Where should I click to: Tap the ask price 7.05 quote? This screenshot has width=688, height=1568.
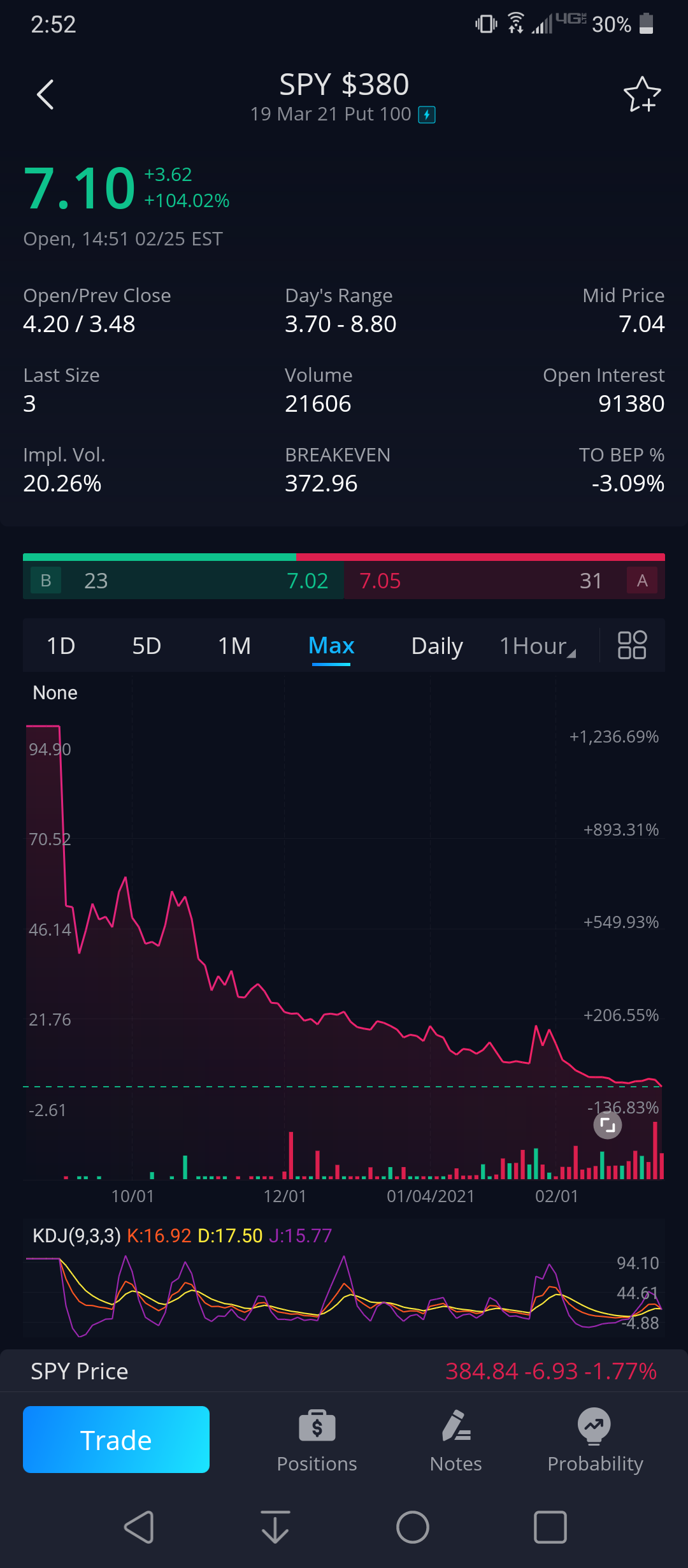[380, 581]
